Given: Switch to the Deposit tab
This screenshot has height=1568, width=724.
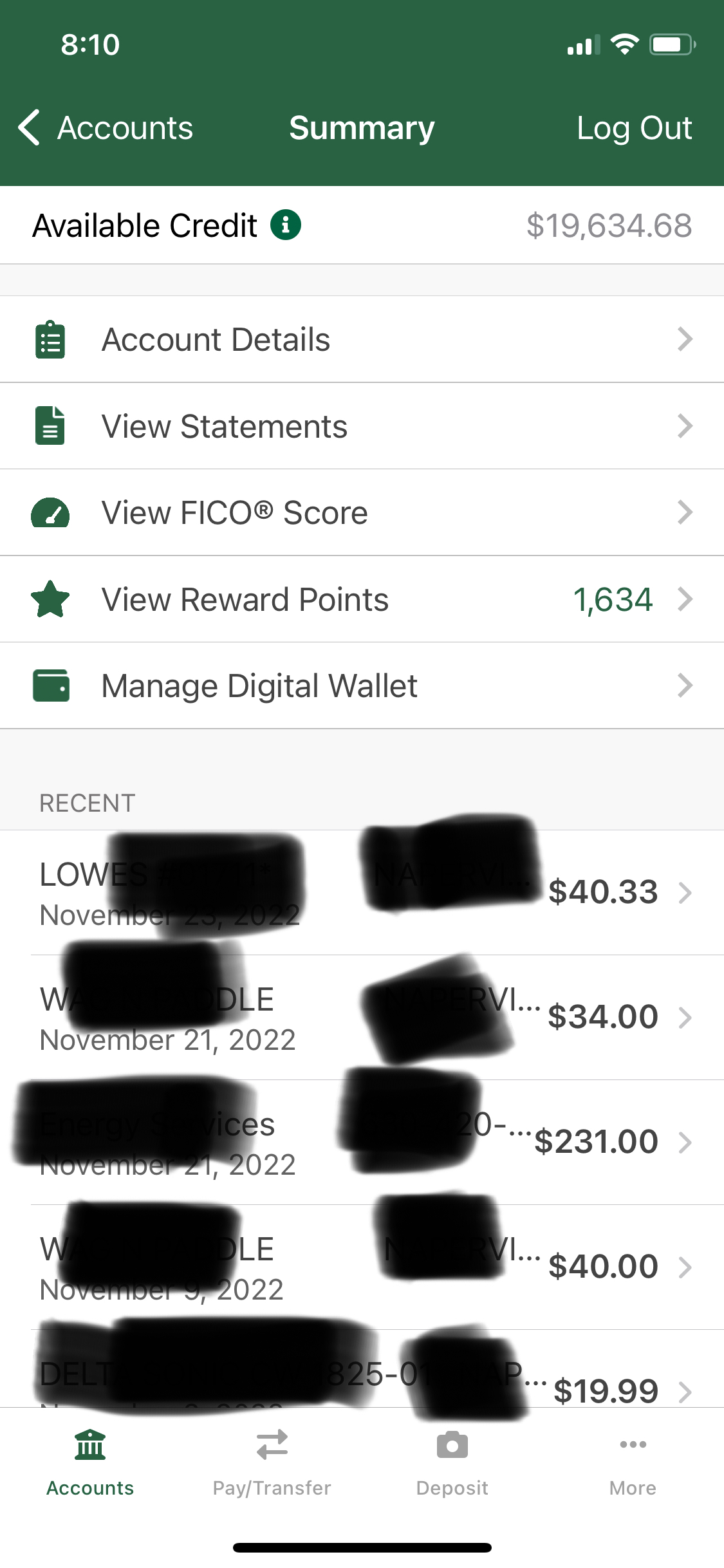Looking at the screenshot, I should click(x=452, y=1461).
